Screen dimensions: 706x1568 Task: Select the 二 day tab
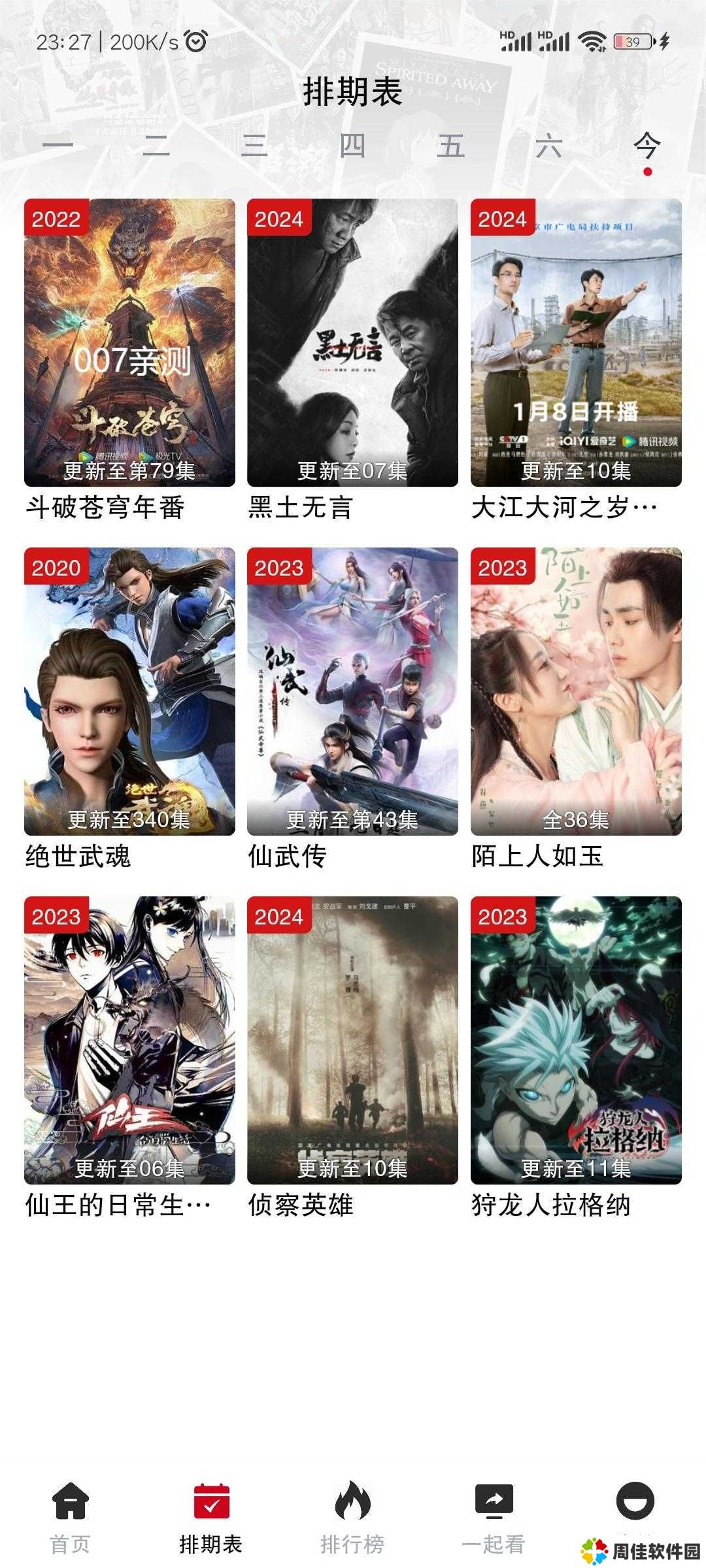tap(156, 146)
